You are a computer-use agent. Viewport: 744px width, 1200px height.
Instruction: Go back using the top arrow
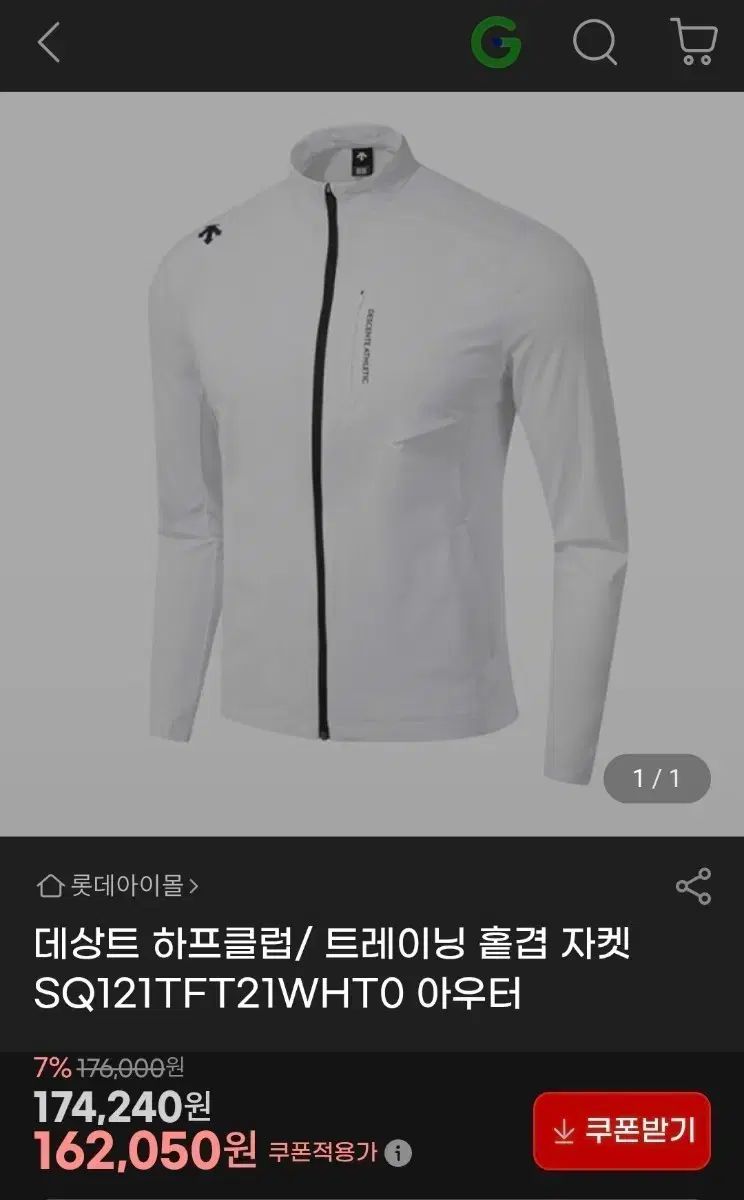49,44
